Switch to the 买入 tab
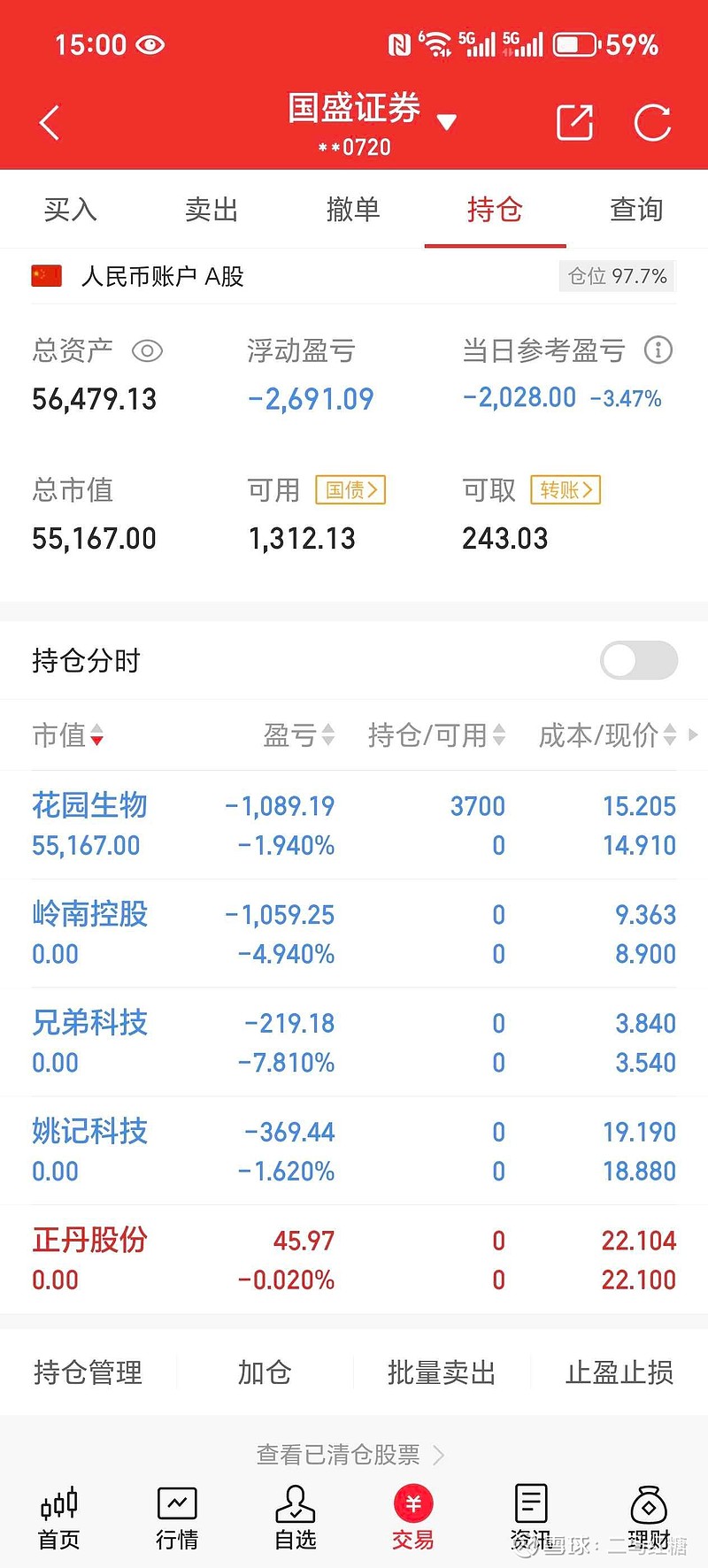Image resolution: width=708 pixels, height=1568 pixels. click(x=71, y=210)
